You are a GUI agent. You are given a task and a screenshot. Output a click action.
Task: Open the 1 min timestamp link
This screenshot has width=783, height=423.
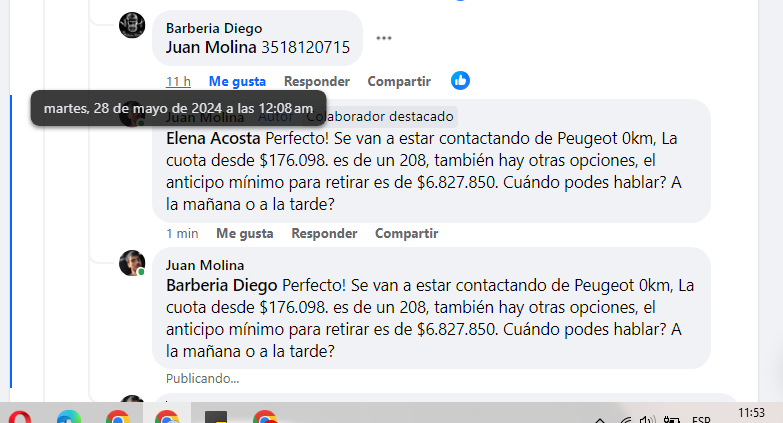[182, 233]
